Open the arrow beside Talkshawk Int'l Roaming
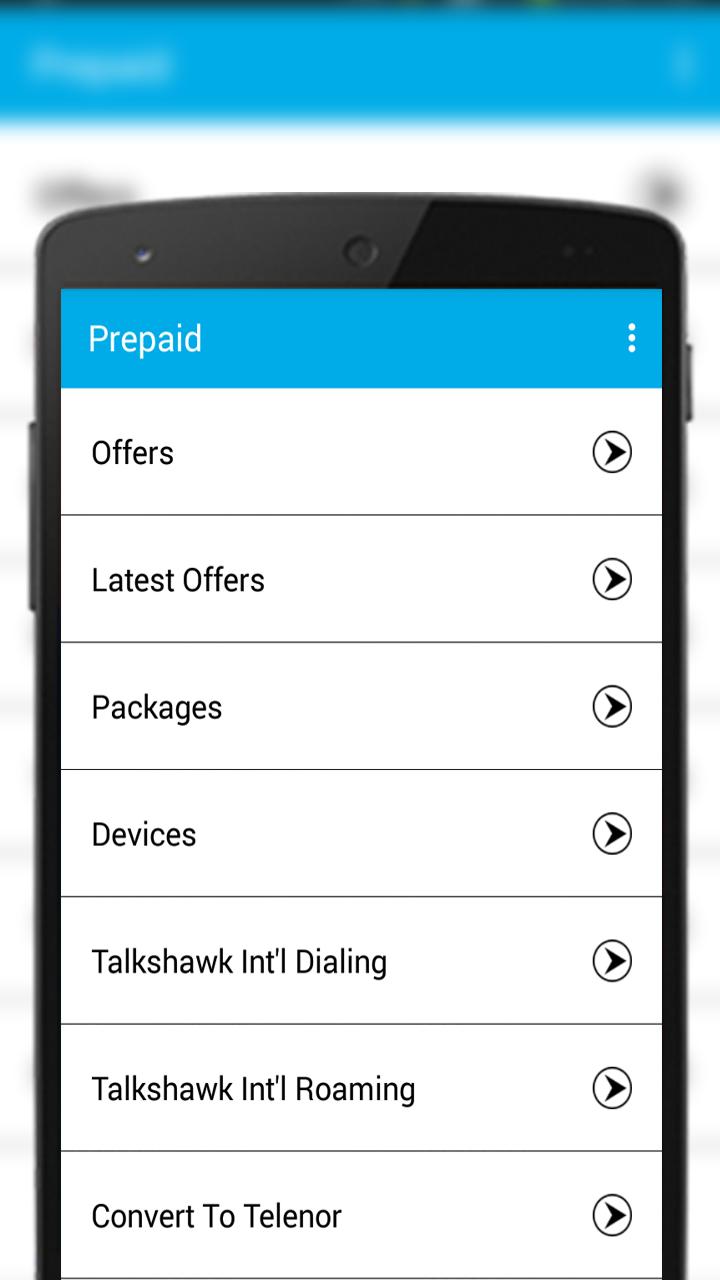 tap(612, 1088)
